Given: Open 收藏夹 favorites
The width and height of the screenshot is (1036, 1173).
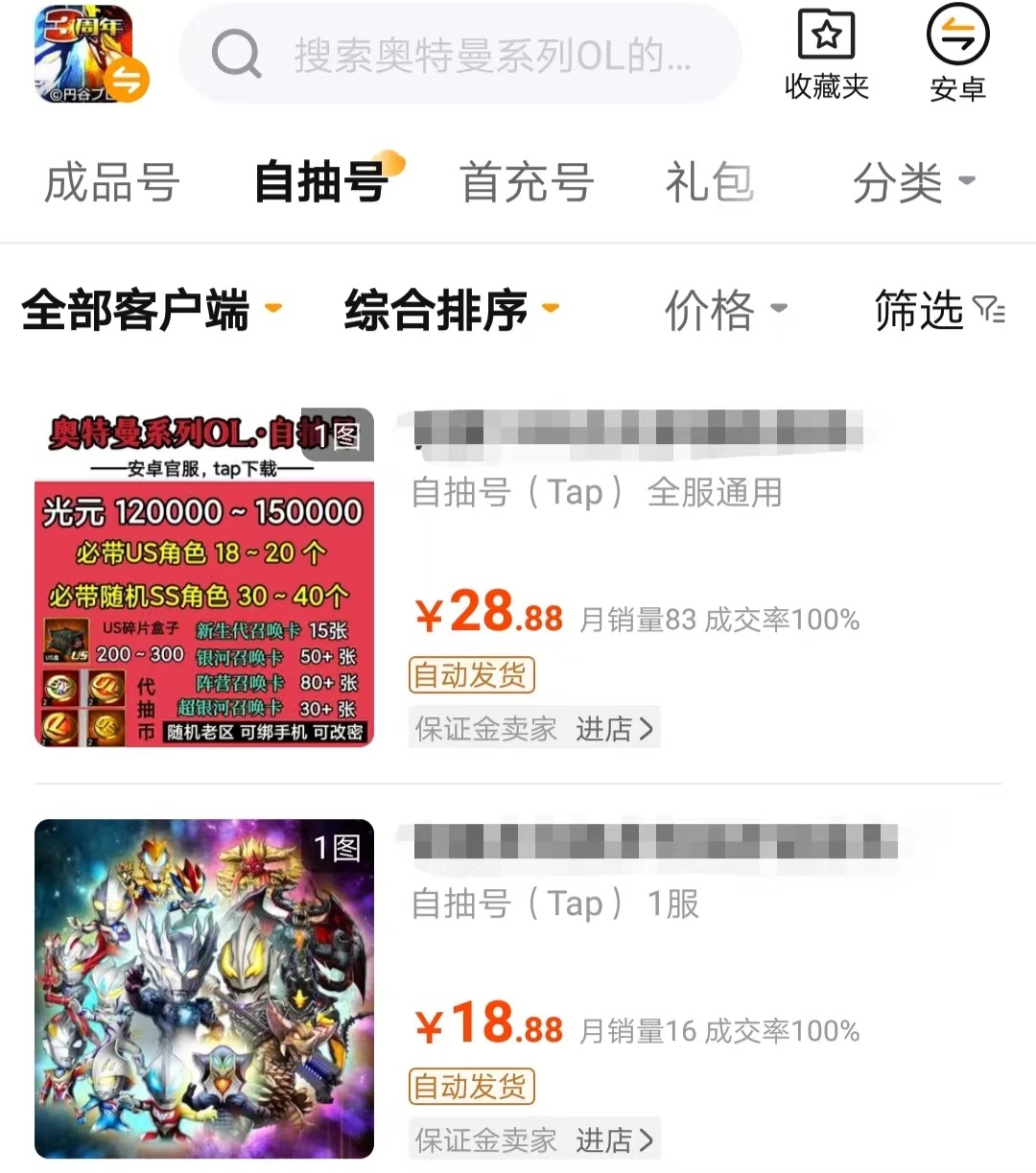Looking at the screenshot, I should pyautogui.click(x=826, y=56).
